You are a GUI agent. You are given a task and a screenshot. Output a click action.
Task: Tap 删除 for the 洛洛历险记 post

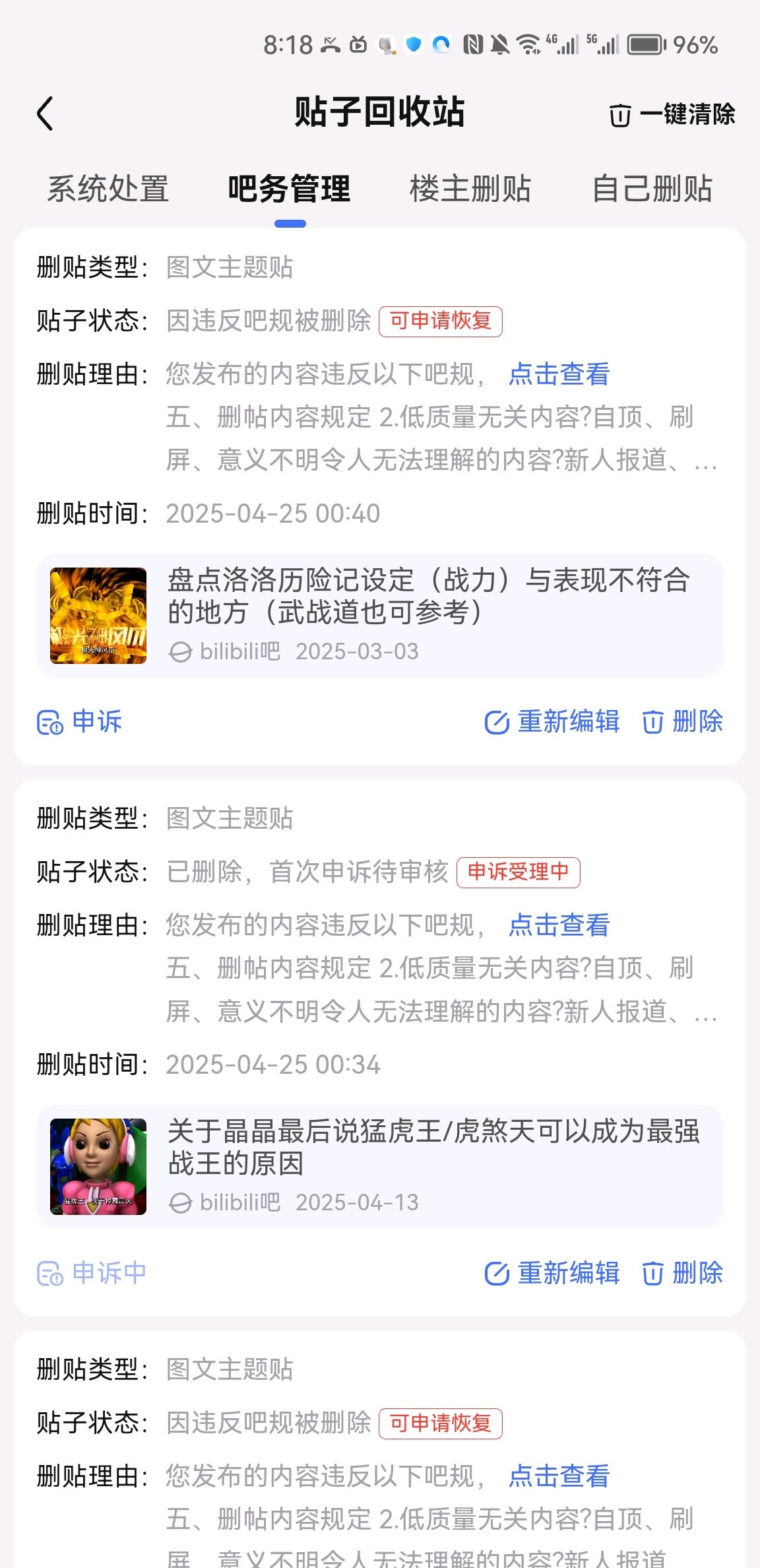[683, 721]
